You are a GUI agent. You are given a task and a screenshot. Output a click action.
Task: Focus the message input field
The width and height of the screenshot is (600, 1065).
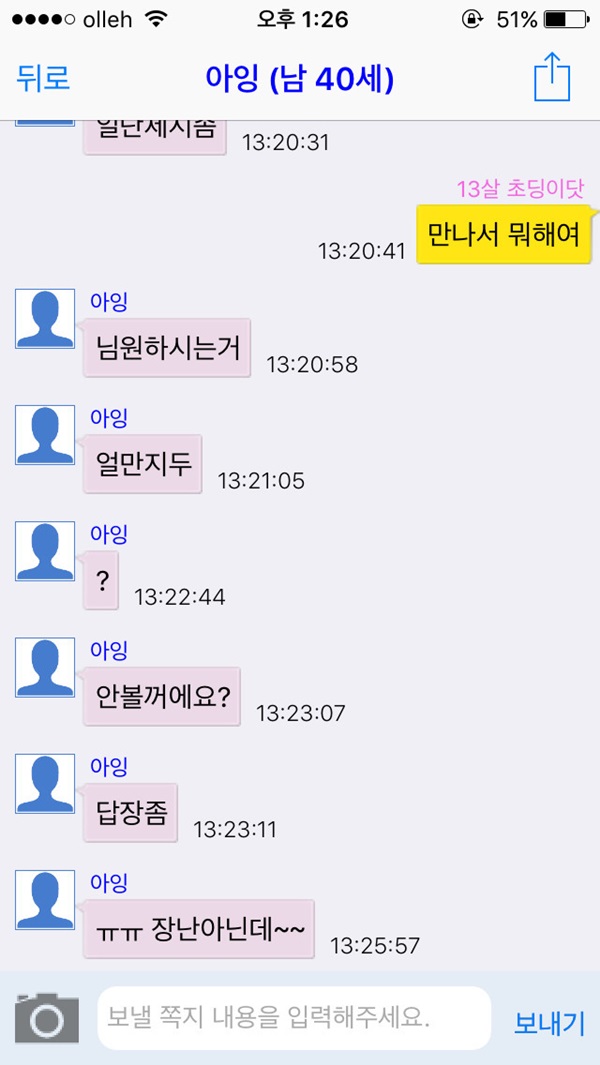293,1018
